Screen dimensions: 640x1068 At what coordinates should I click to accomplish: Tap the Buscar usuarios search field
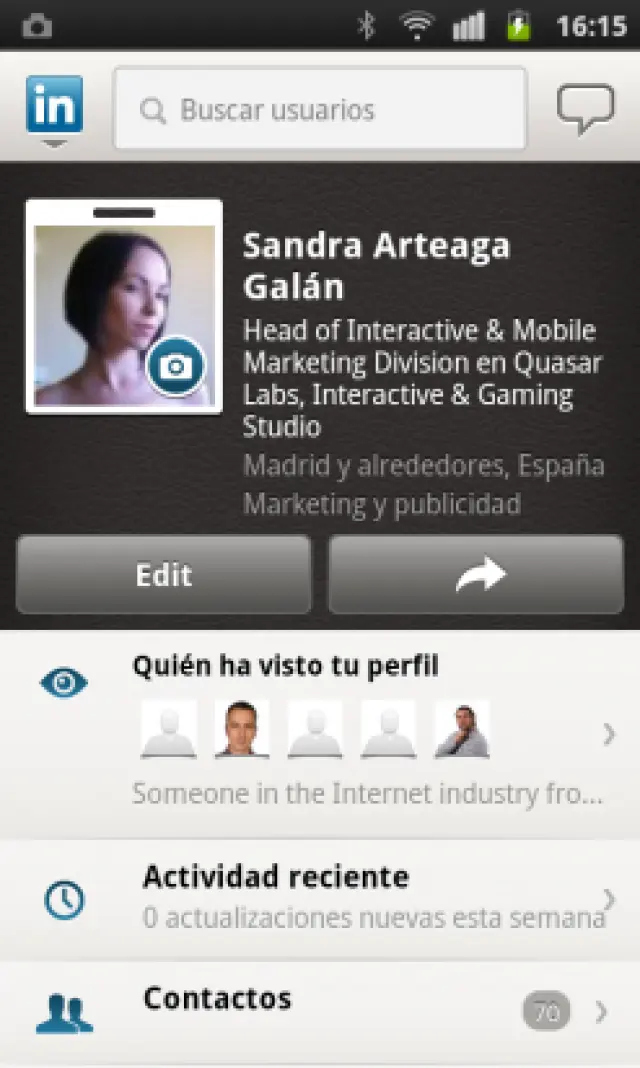tap(320, 109)
